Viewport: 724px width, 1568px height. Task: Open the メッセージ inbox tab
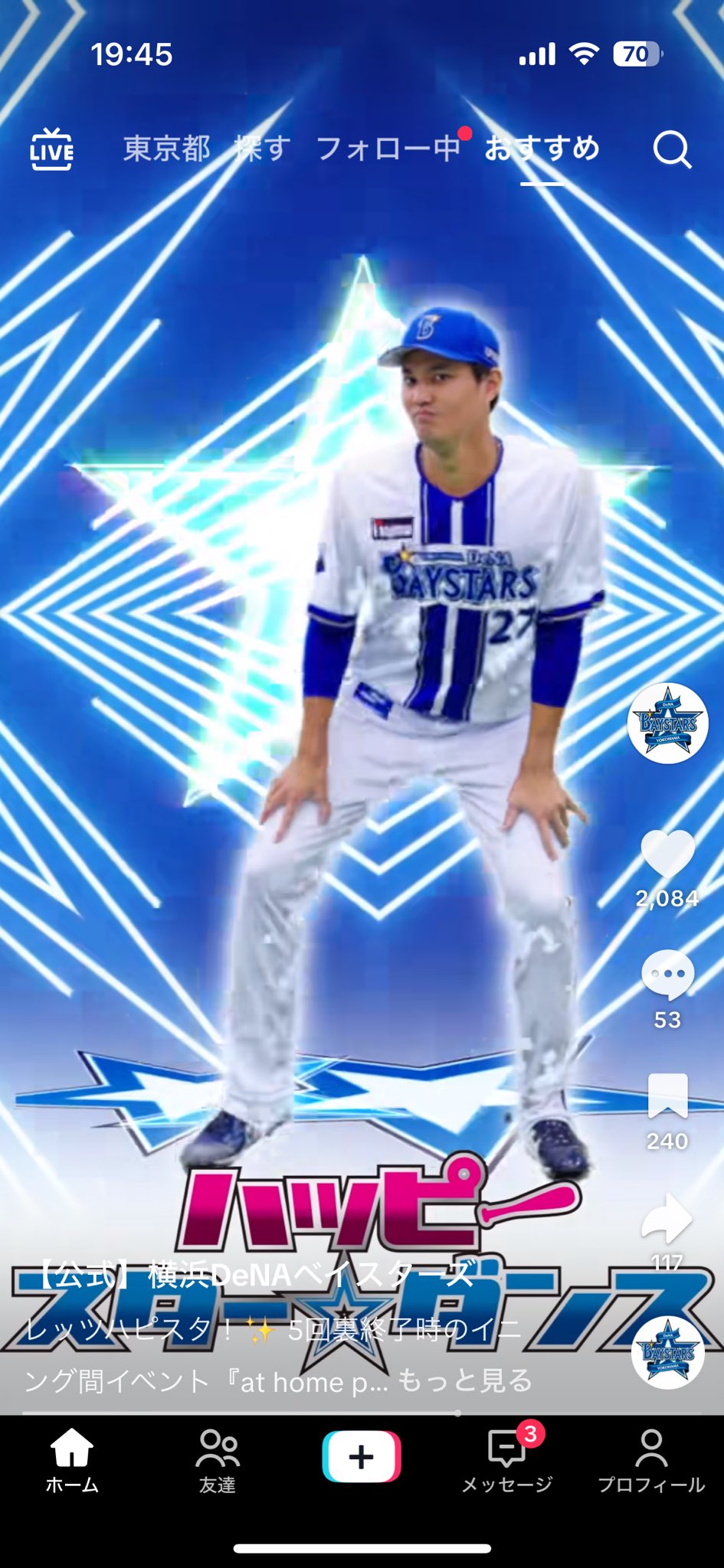tap(506, 1462)
